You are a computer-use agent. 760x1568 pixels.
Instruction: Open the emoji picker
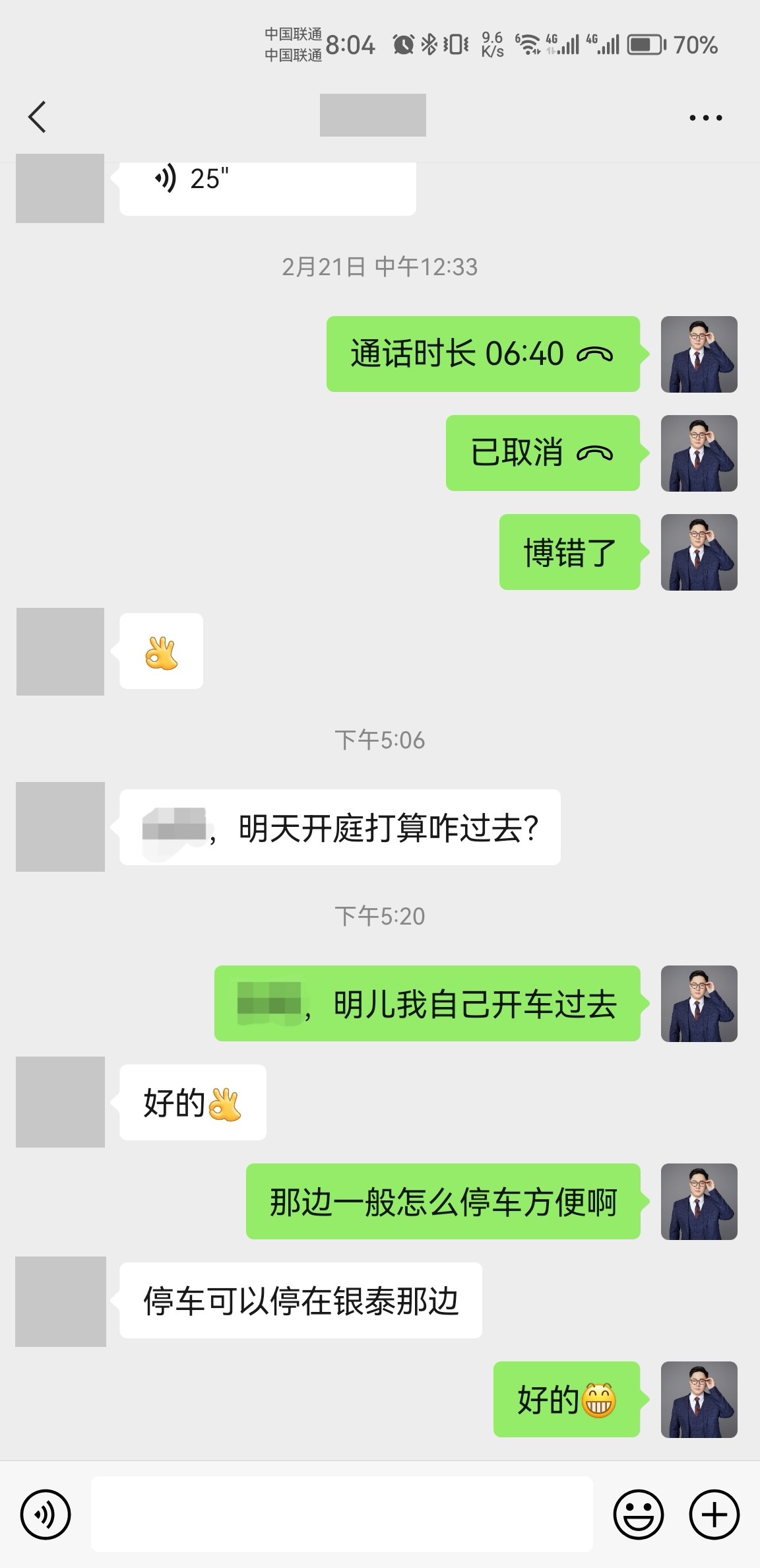pyautogui.click(x=638, y=1513)
